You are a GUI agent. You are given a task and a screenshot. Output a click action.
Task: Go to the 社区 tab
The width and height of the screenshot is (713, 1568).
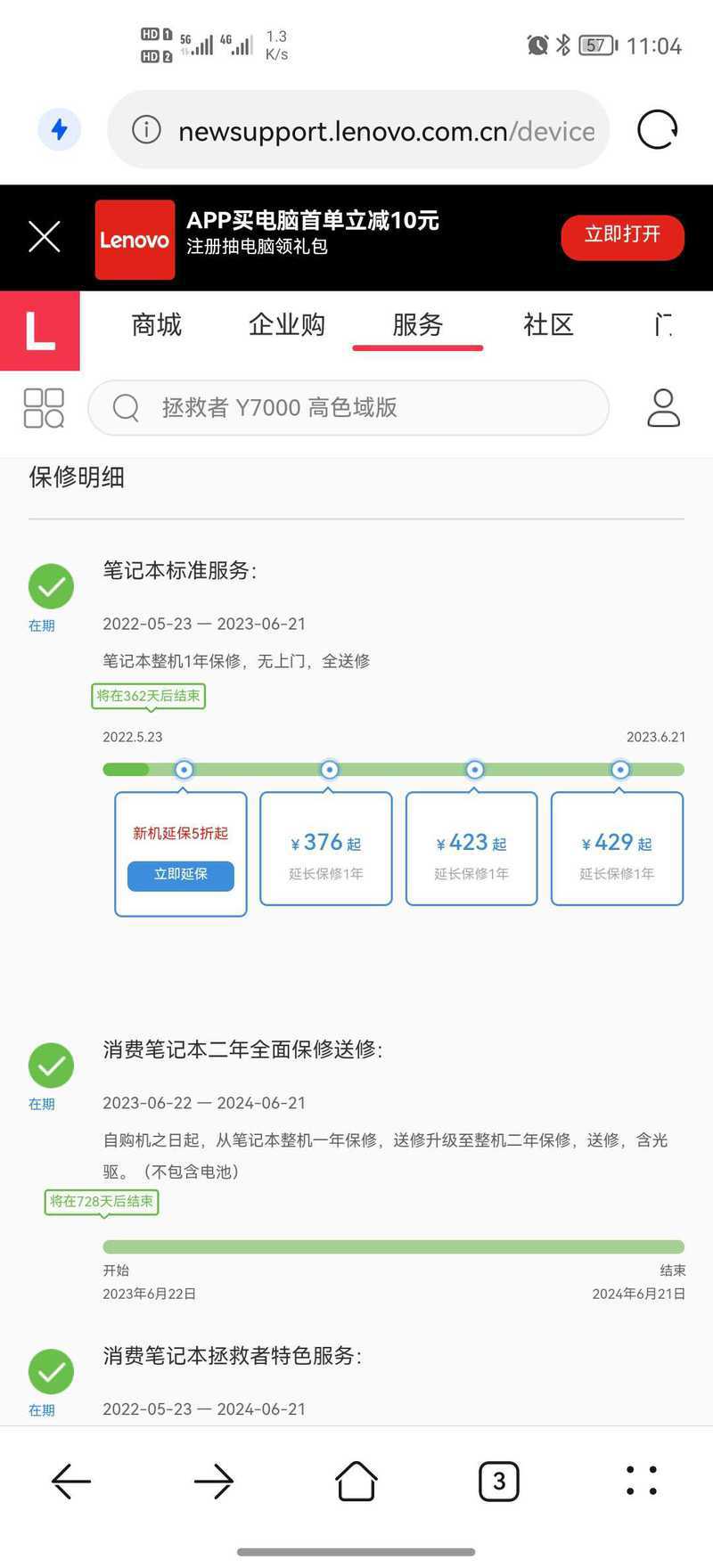click(x=548, y=324)
